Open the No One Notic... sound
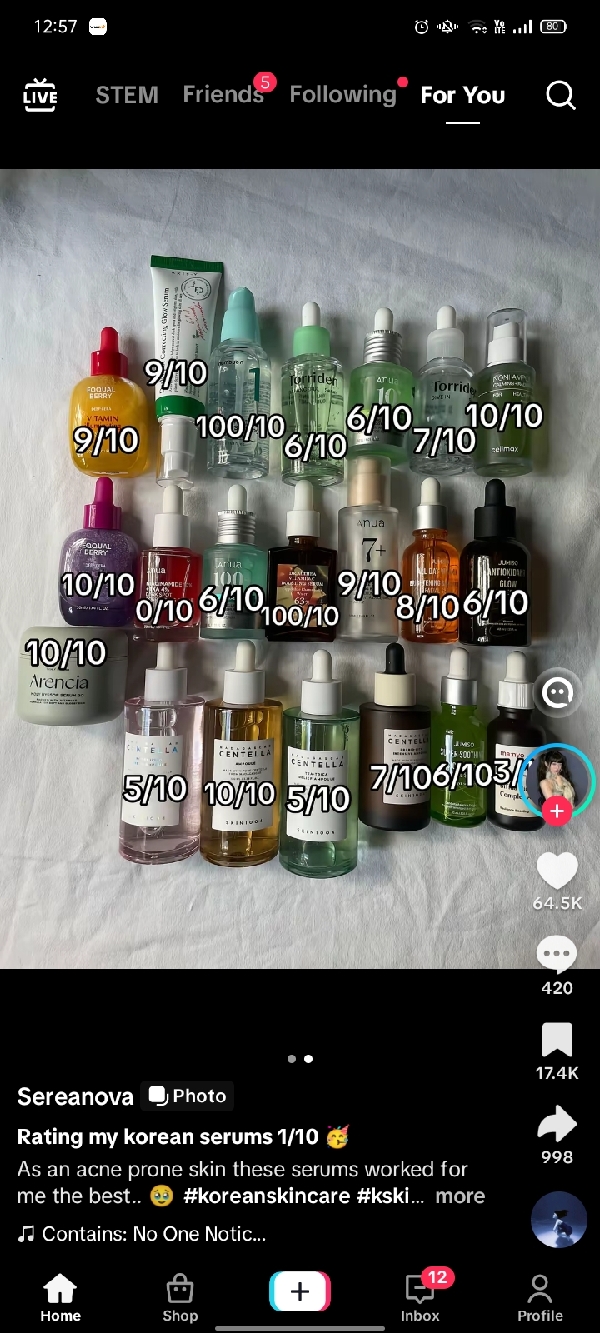 [x=153, y=1234]
